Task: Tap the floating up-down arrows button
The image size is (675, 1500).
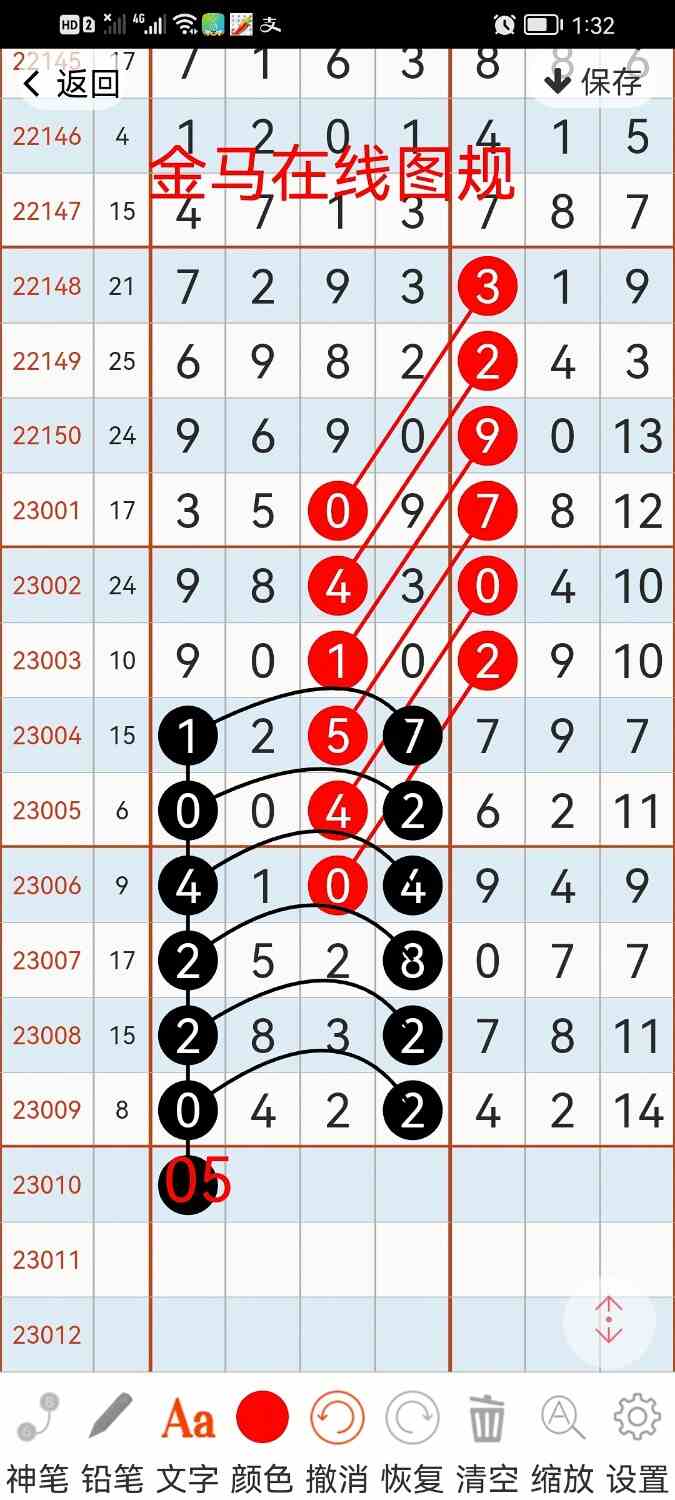Action: click(x=609, y=1321)
